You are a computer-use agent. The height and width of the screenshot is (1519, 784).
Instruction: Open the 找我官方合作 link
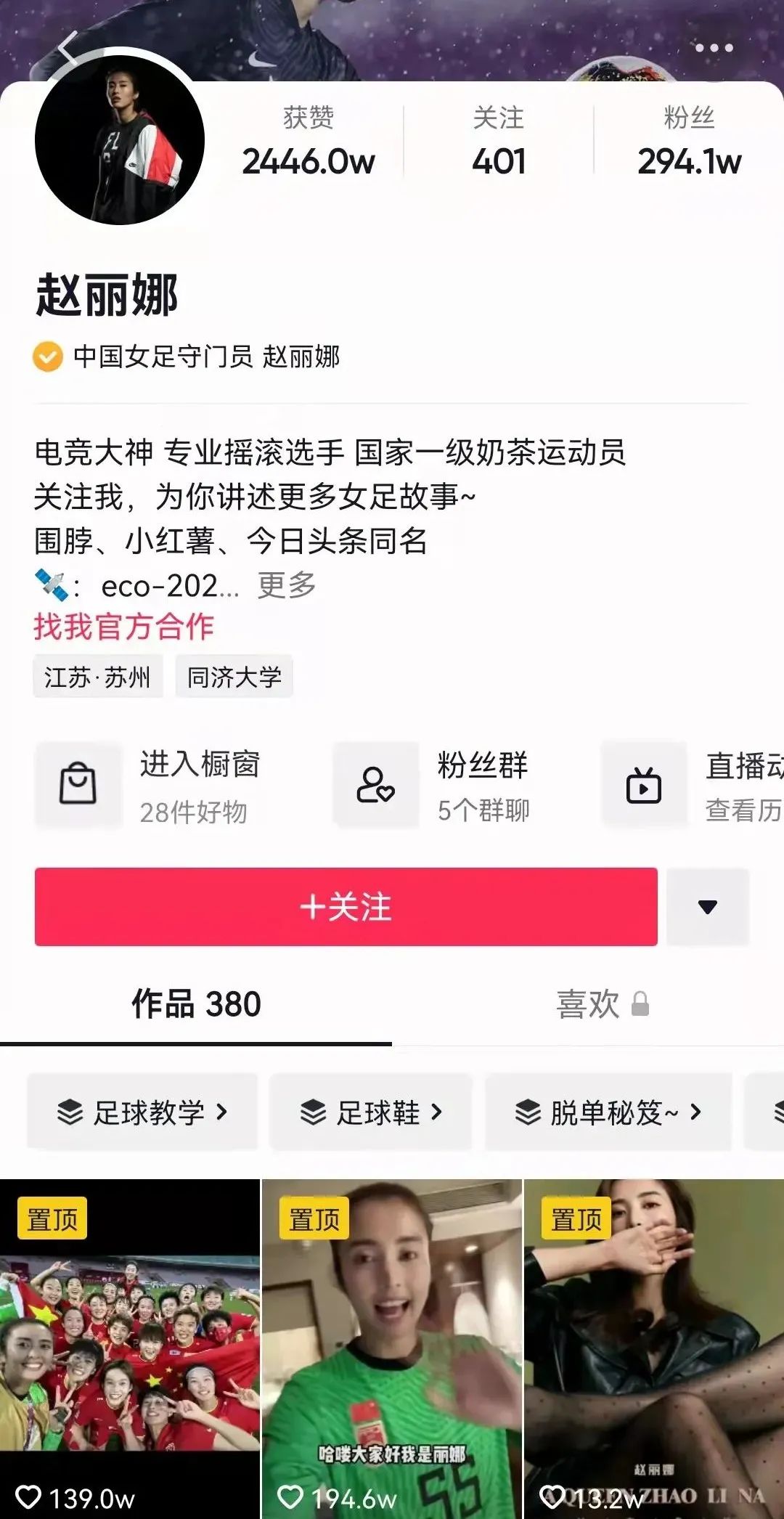click(123, 627)
